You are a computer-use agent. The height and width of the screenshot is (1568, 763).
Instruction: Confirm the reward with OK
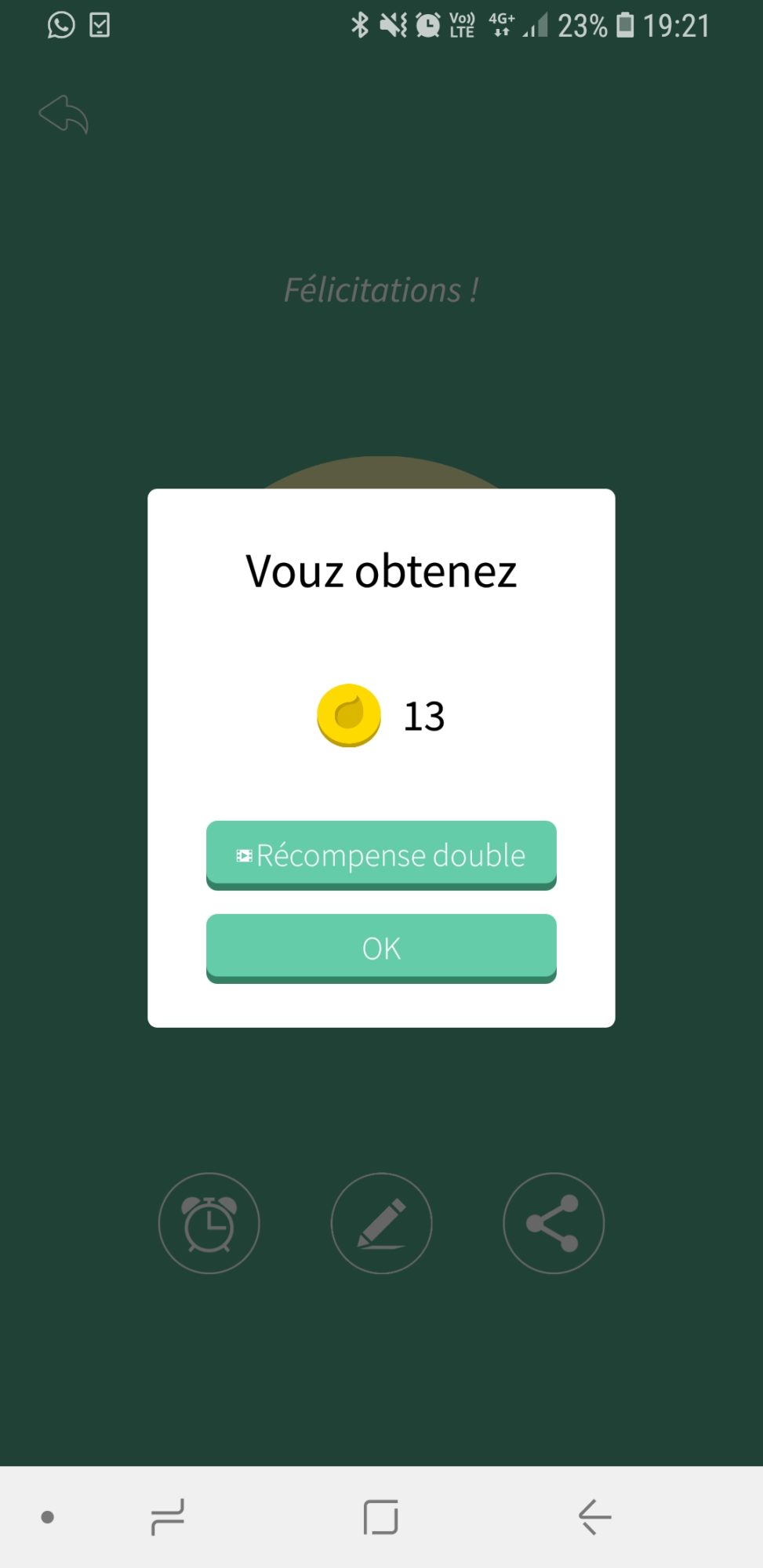click(381, 948)
